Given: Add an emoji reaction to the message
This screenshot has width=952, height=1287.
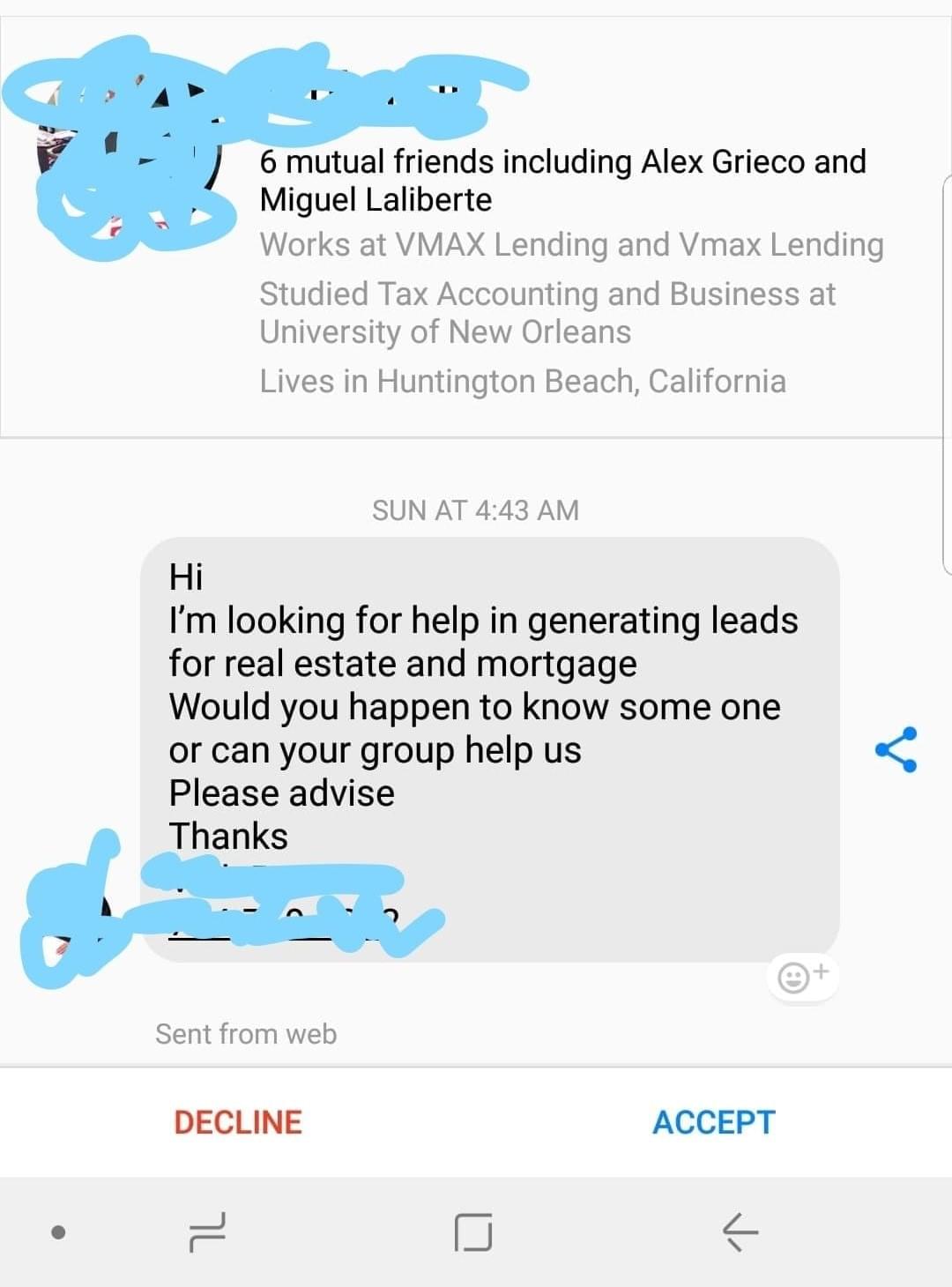Looking at the screenshot, I should click(802, 977).
